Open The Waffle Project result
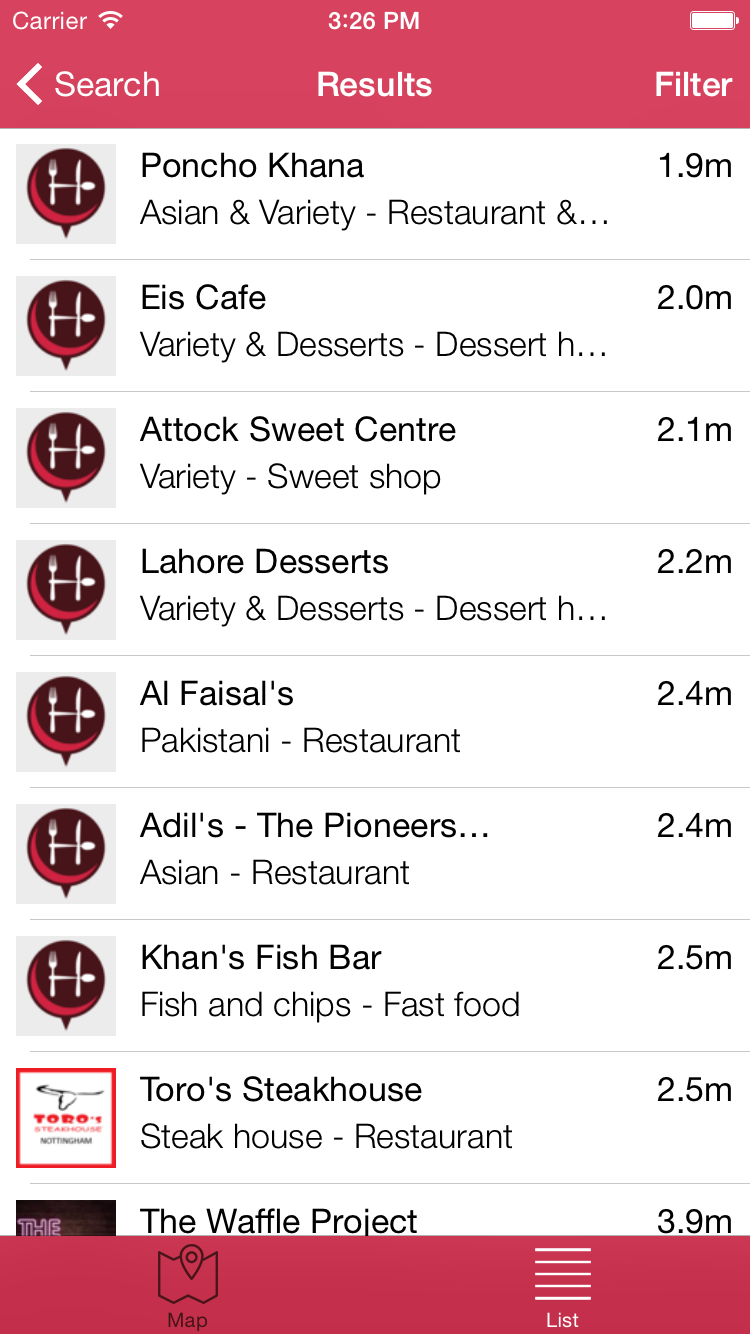Viewport: 750px width, 1334px height. click(x=375, y=1210)
